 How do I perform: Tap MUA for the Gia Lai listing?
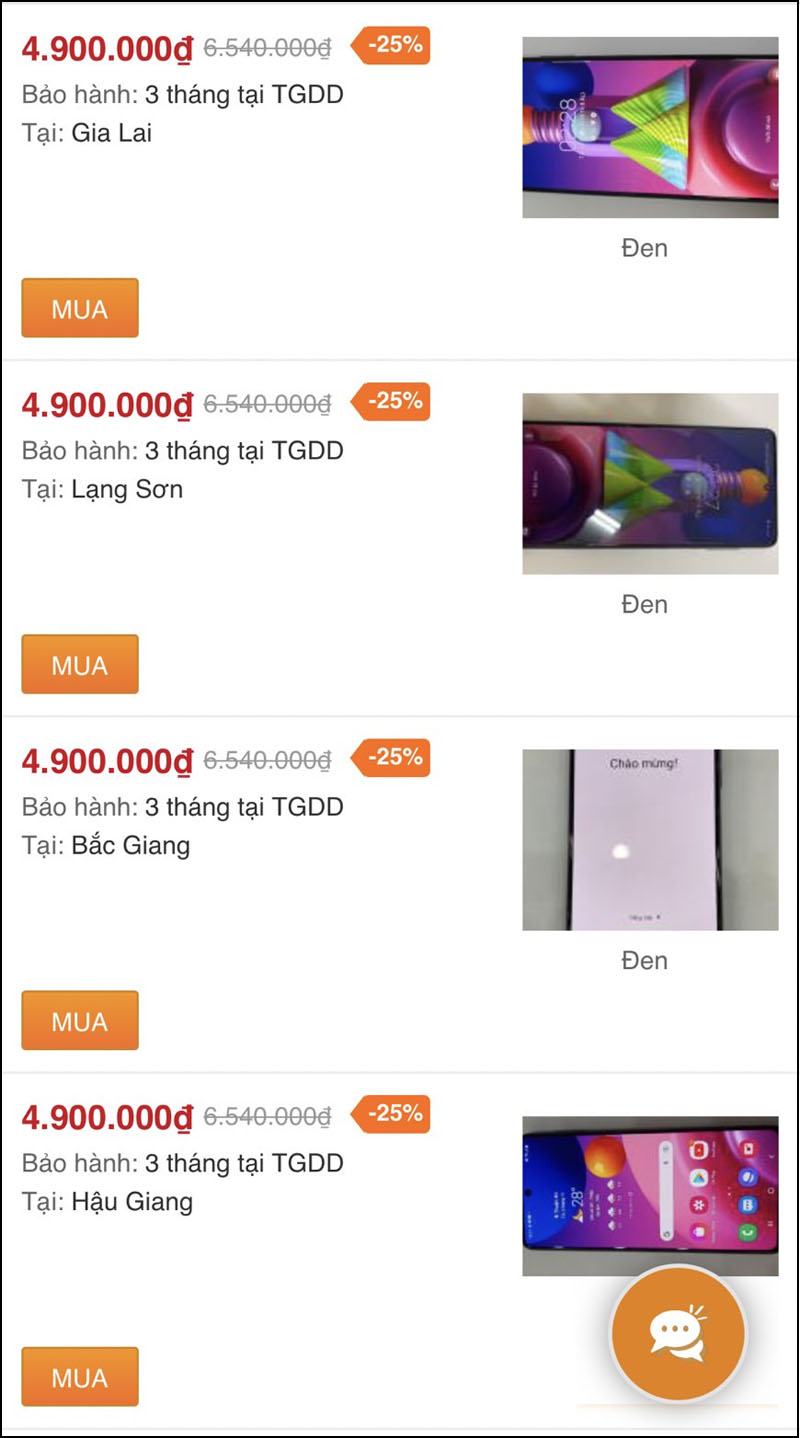(80, 308)
